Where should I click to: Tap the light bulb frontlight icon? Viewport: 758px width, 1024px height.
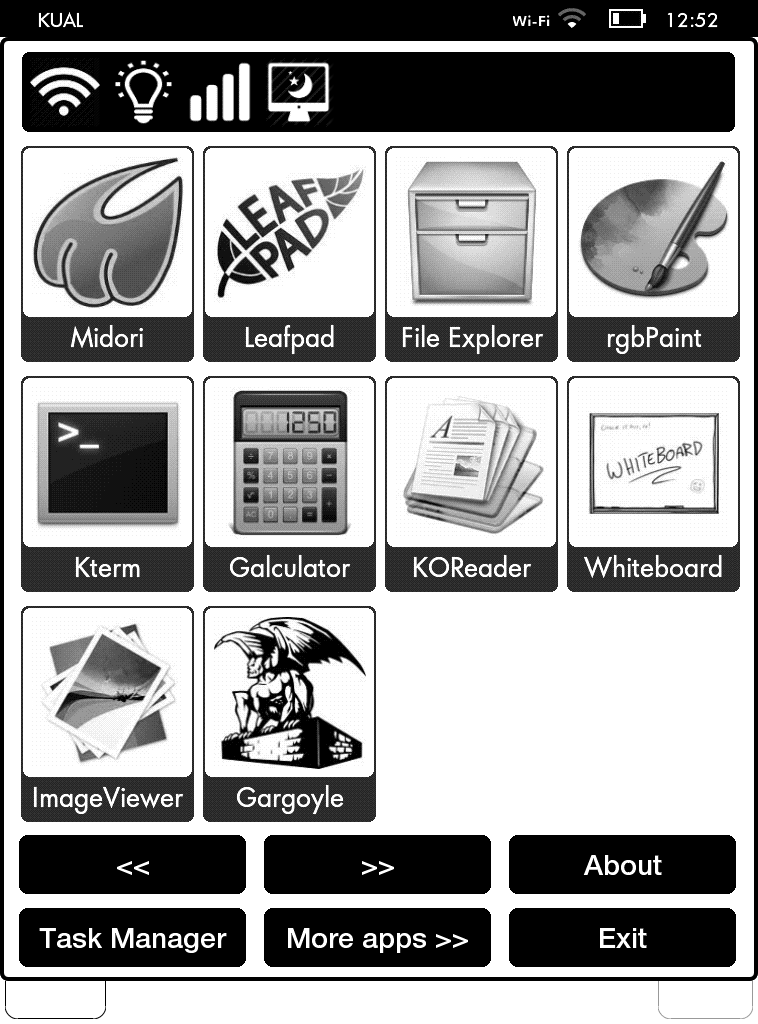coord(143,92)
